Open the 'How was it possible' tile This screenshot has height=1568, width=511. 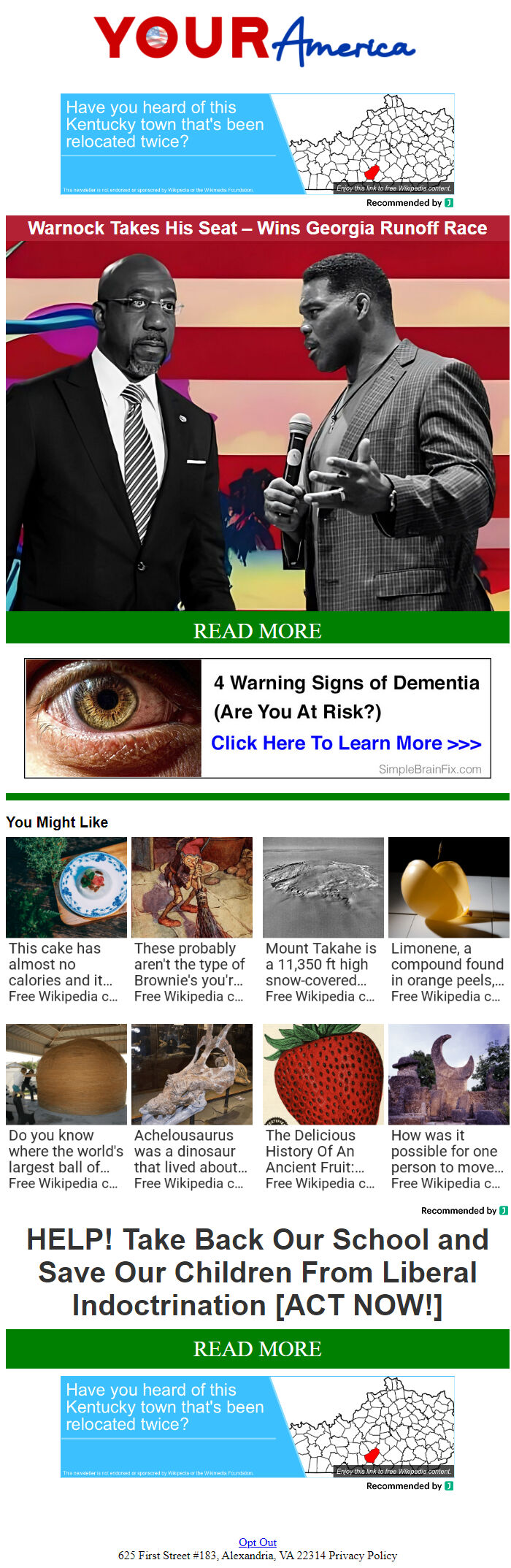(448, 1106)
